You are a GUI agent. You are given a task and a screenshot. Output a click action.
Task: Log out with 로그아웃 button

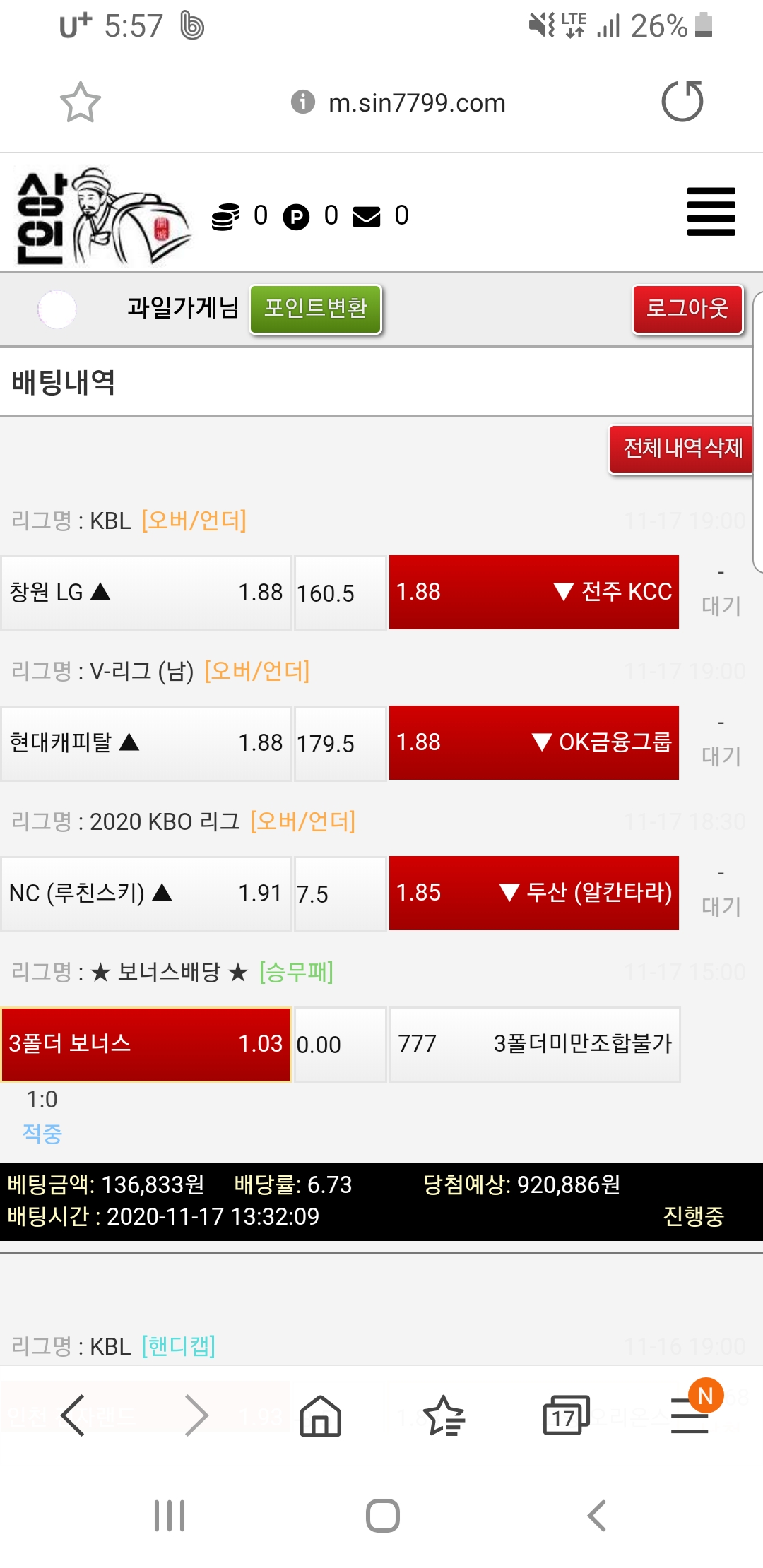(x=687, y=309)
